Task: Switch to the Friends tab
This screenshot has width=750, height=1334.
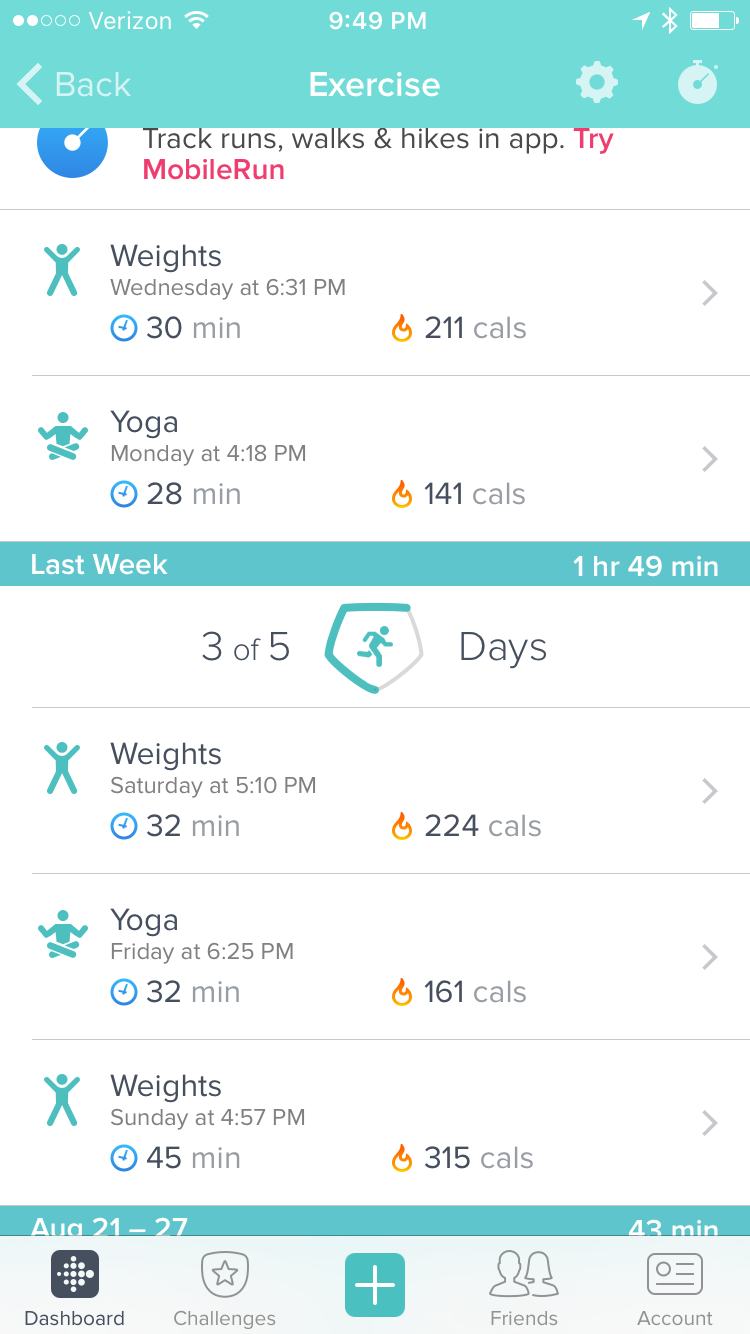Action: [524, 1287]
